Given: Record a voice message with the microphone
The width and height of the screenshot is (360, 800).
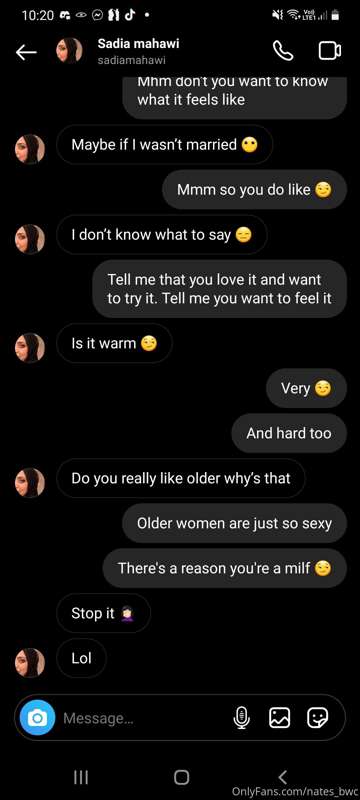Looking at the screenshot, I should (x=241, y=718).
